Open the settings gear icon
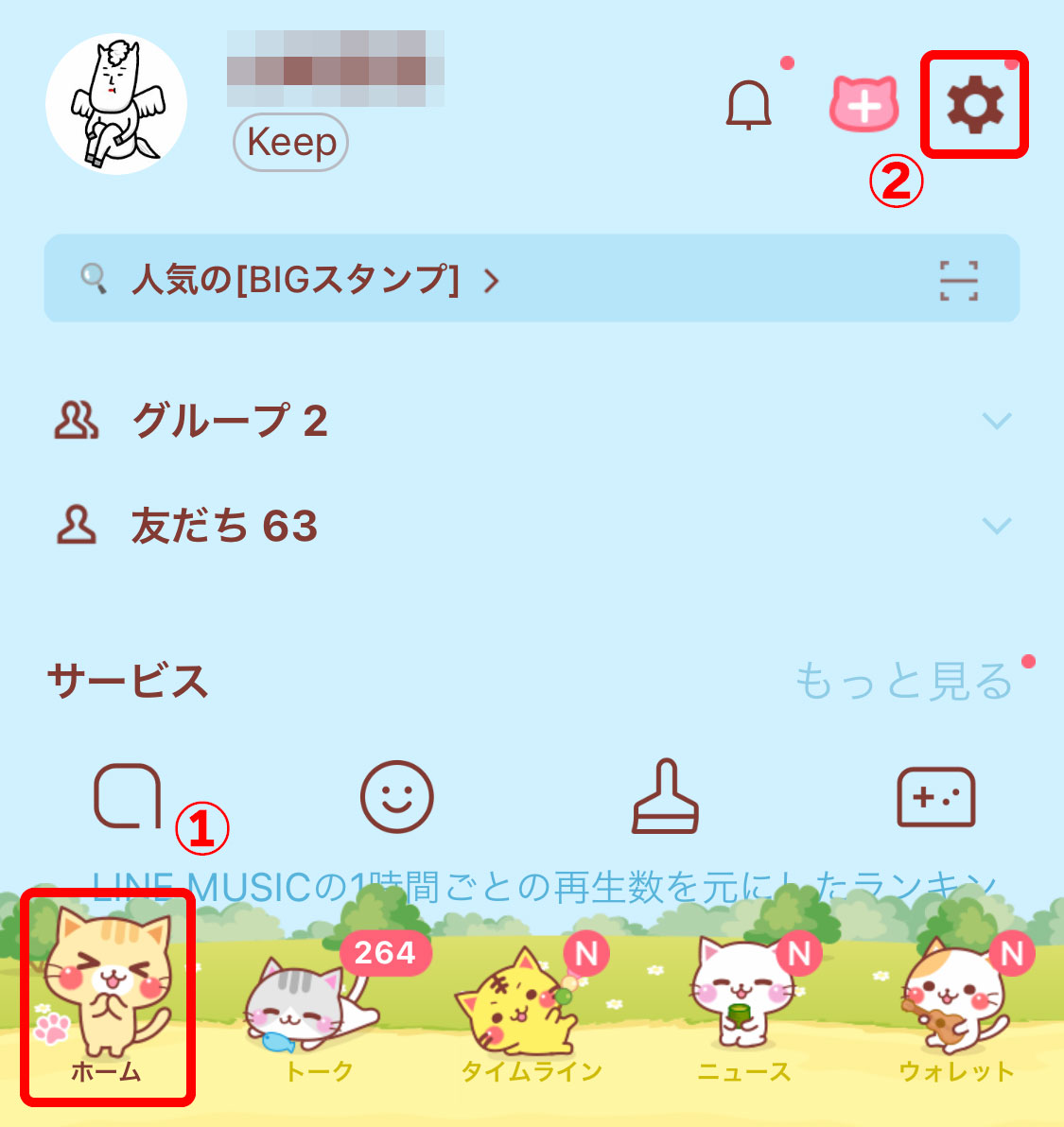 pyautogui.click(x=975, y=104)
